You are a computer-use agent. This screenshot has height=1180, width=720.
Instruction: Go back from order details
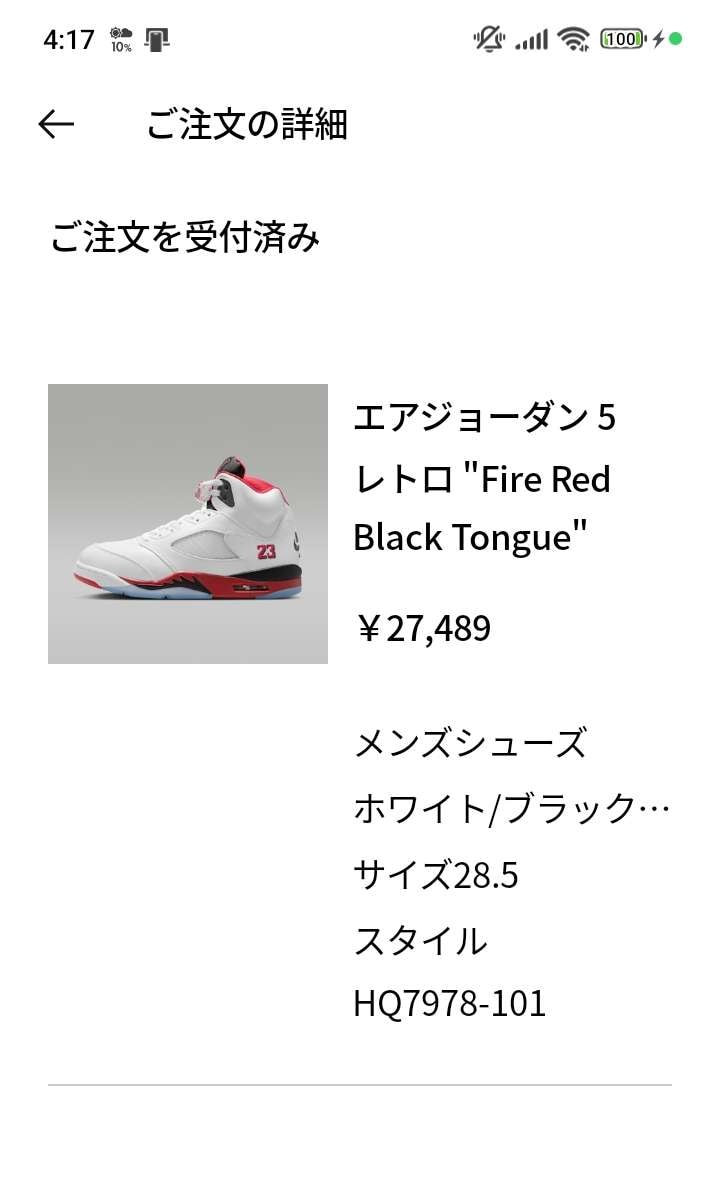[x=56, y=124]
